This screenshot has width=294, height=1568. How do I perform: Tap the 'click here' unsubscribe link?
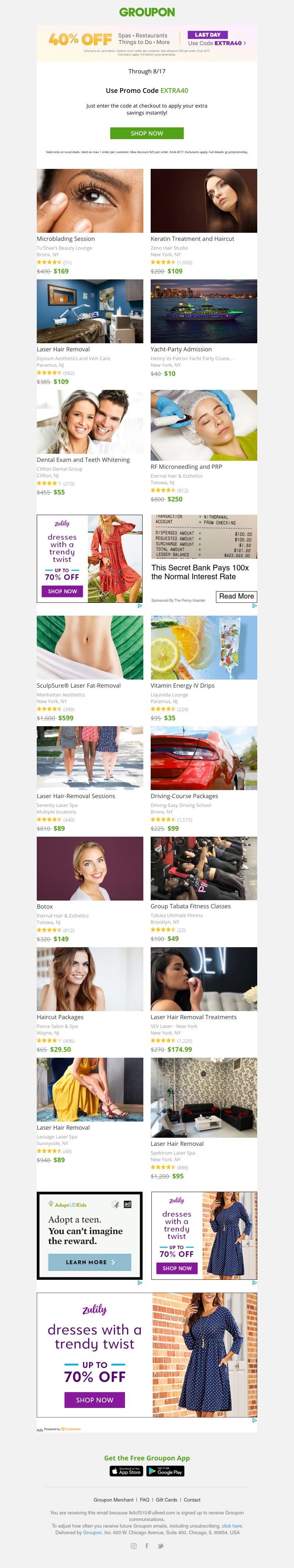[x=232, y=1525]
